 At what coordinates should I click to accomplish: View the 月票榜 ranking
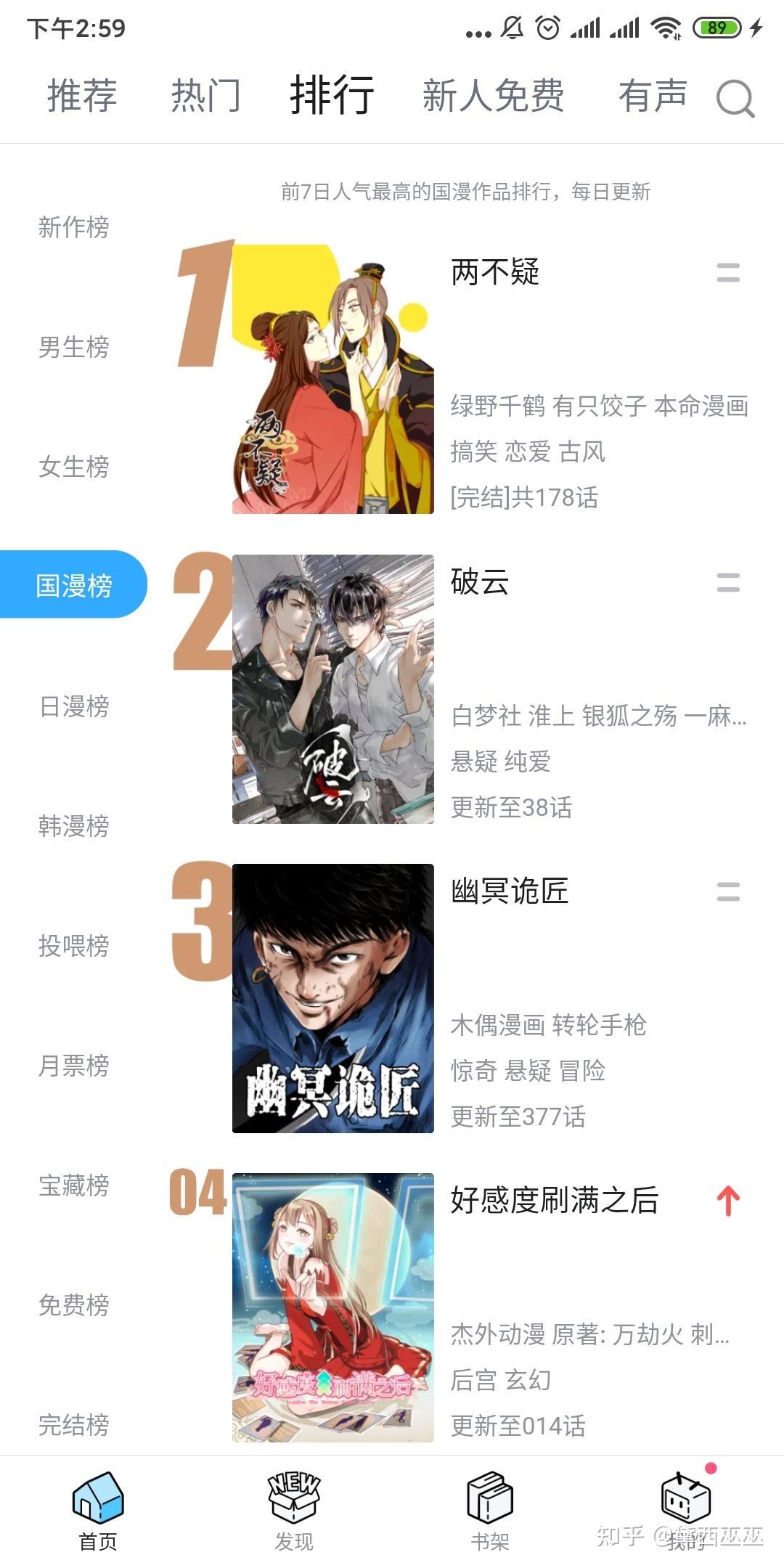click(73, 1066)
